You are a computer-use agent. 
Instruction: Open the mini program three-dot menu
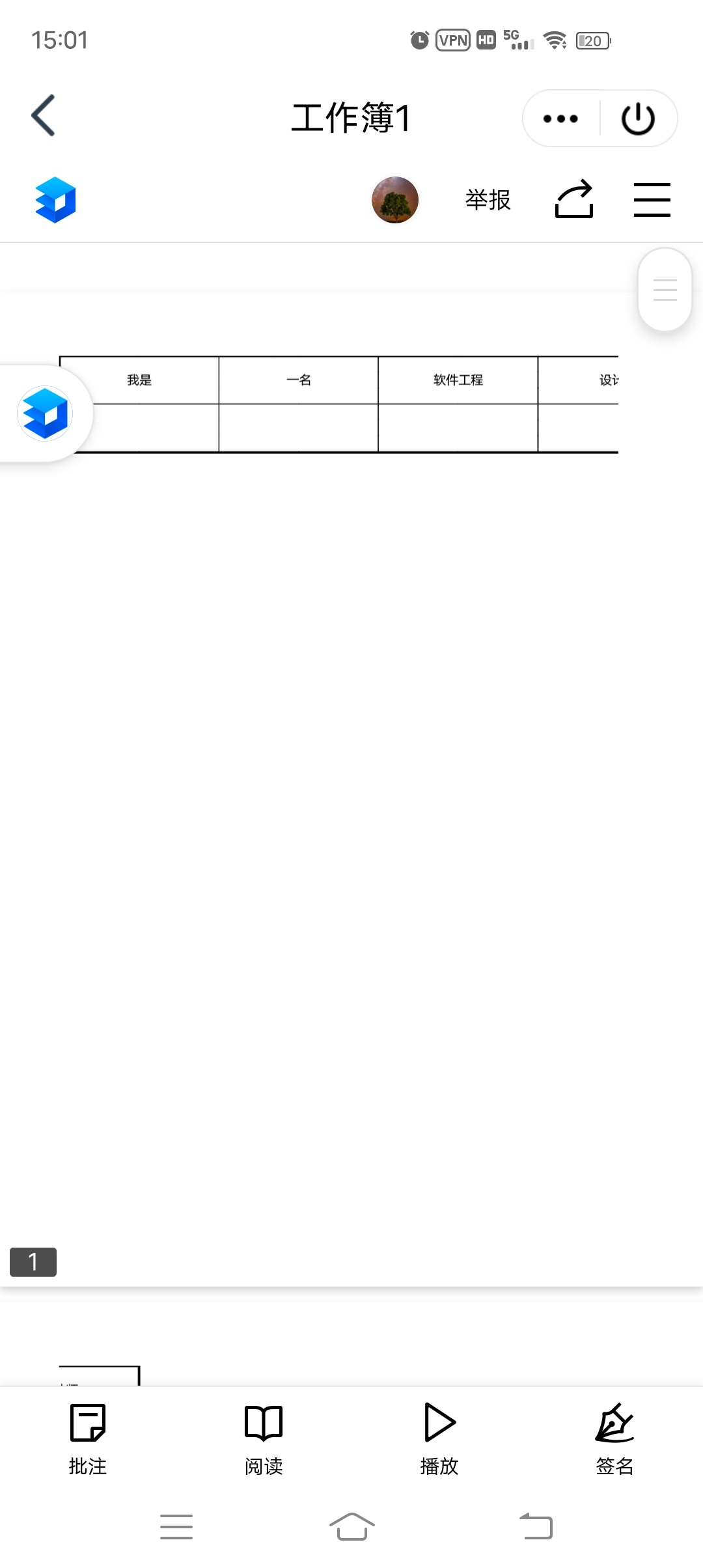pos(560,119)
